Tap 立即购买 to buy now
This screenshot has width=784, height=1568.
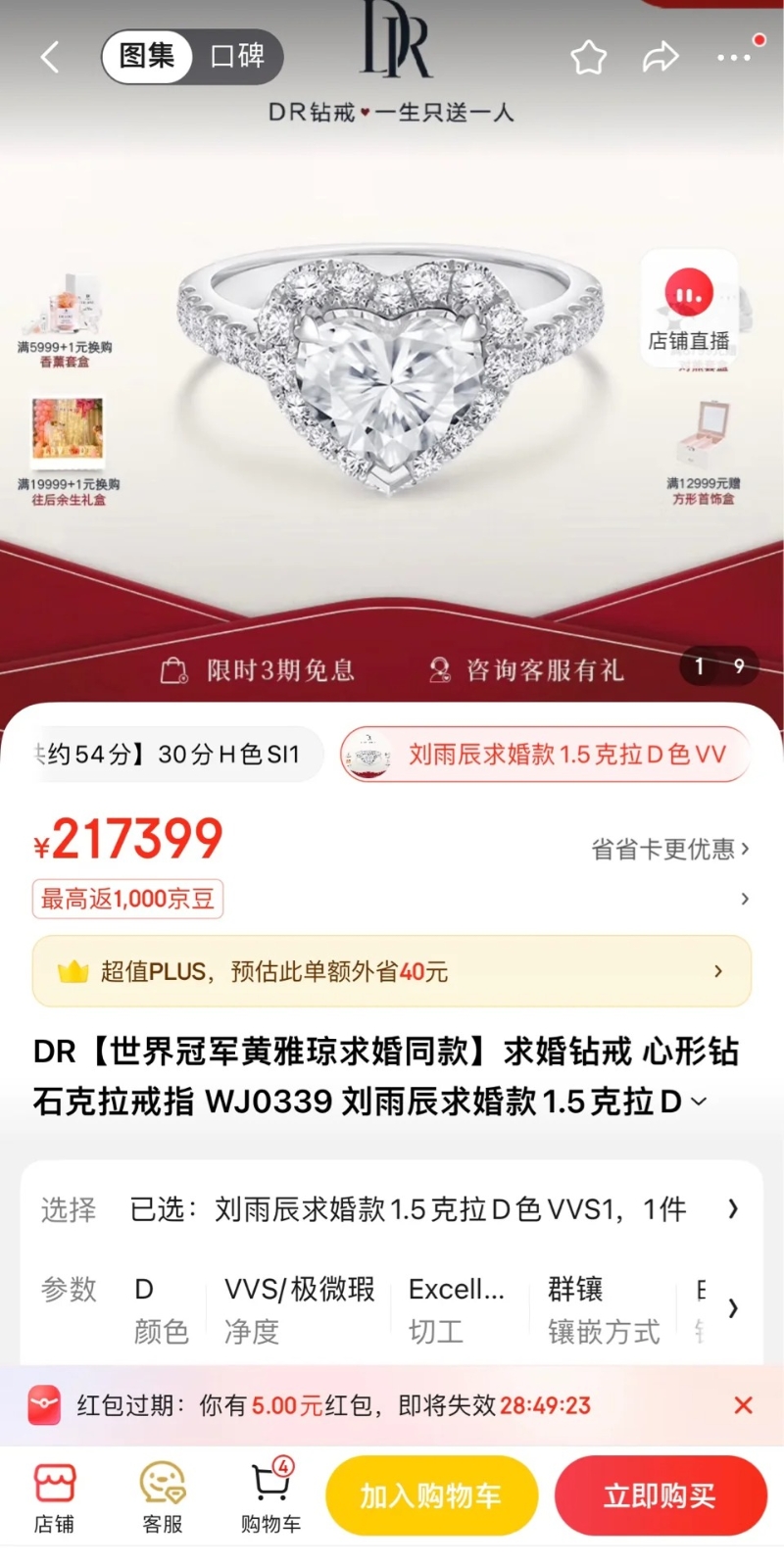[x=660, y=1495]
